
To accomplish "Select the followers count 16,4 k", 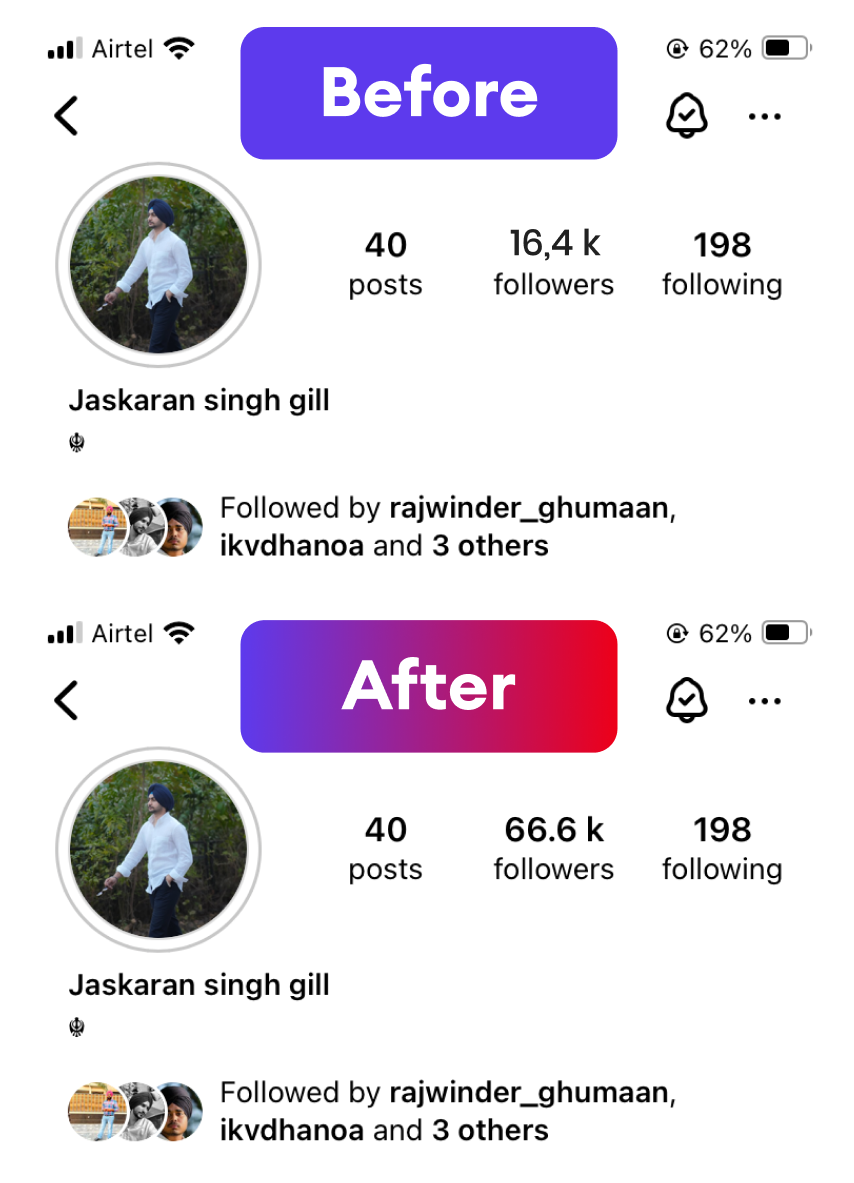I will pyautogui.click(x=553, y=245).
